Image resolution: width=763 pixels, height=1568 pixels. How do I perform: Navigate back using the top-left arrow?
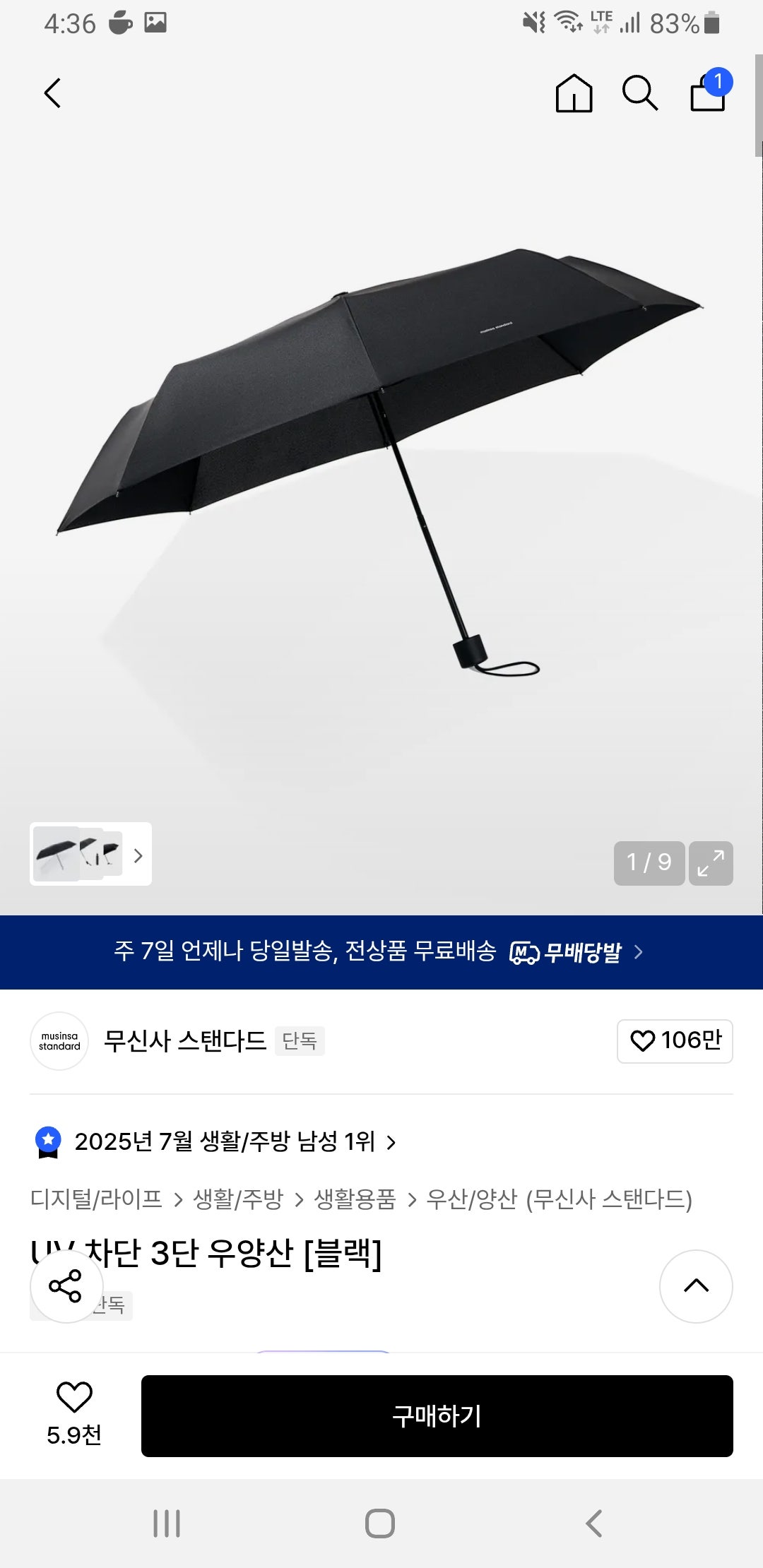[x=51, y=93]
